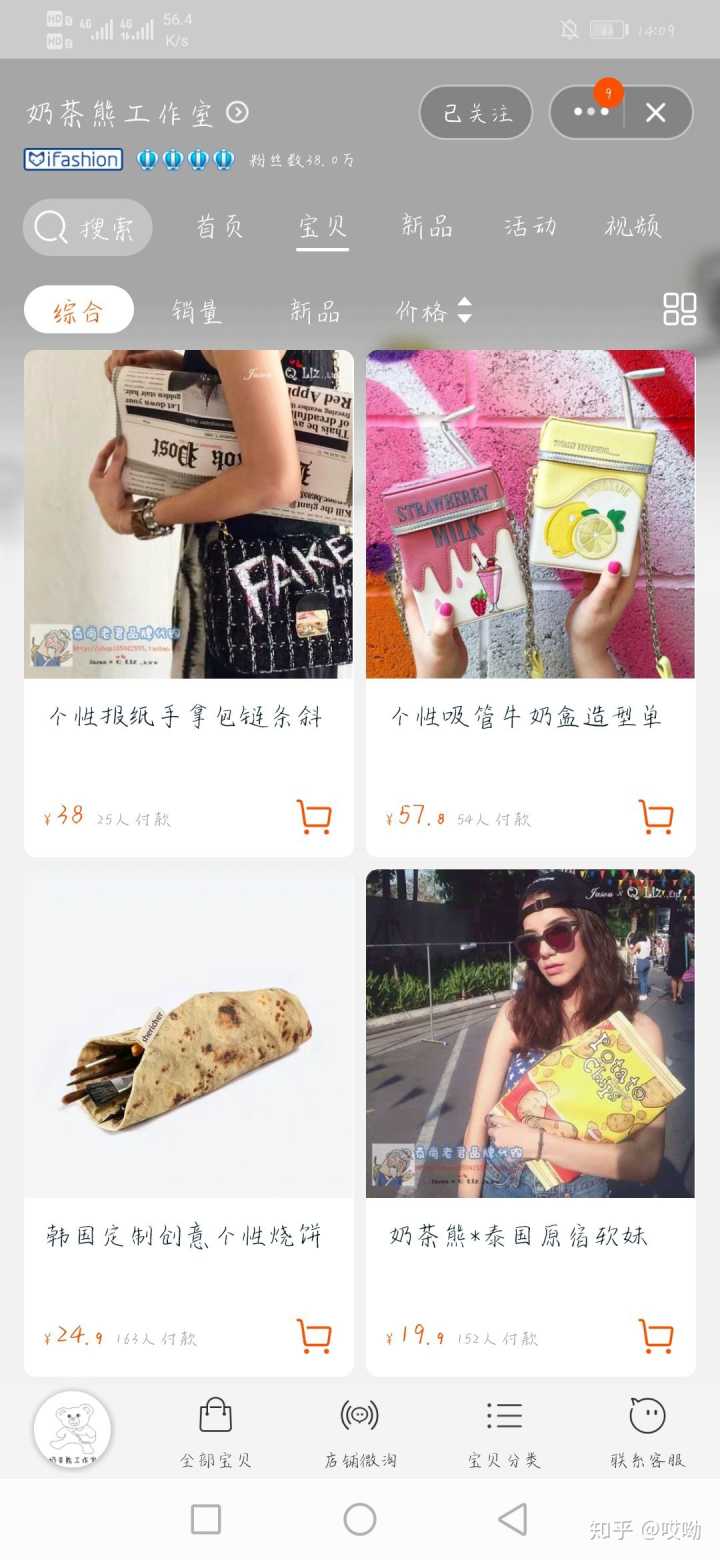Add the ¥57.8 milk box bag to cart
Screen dimensions: 720x1560
click(x=656, y=817)
